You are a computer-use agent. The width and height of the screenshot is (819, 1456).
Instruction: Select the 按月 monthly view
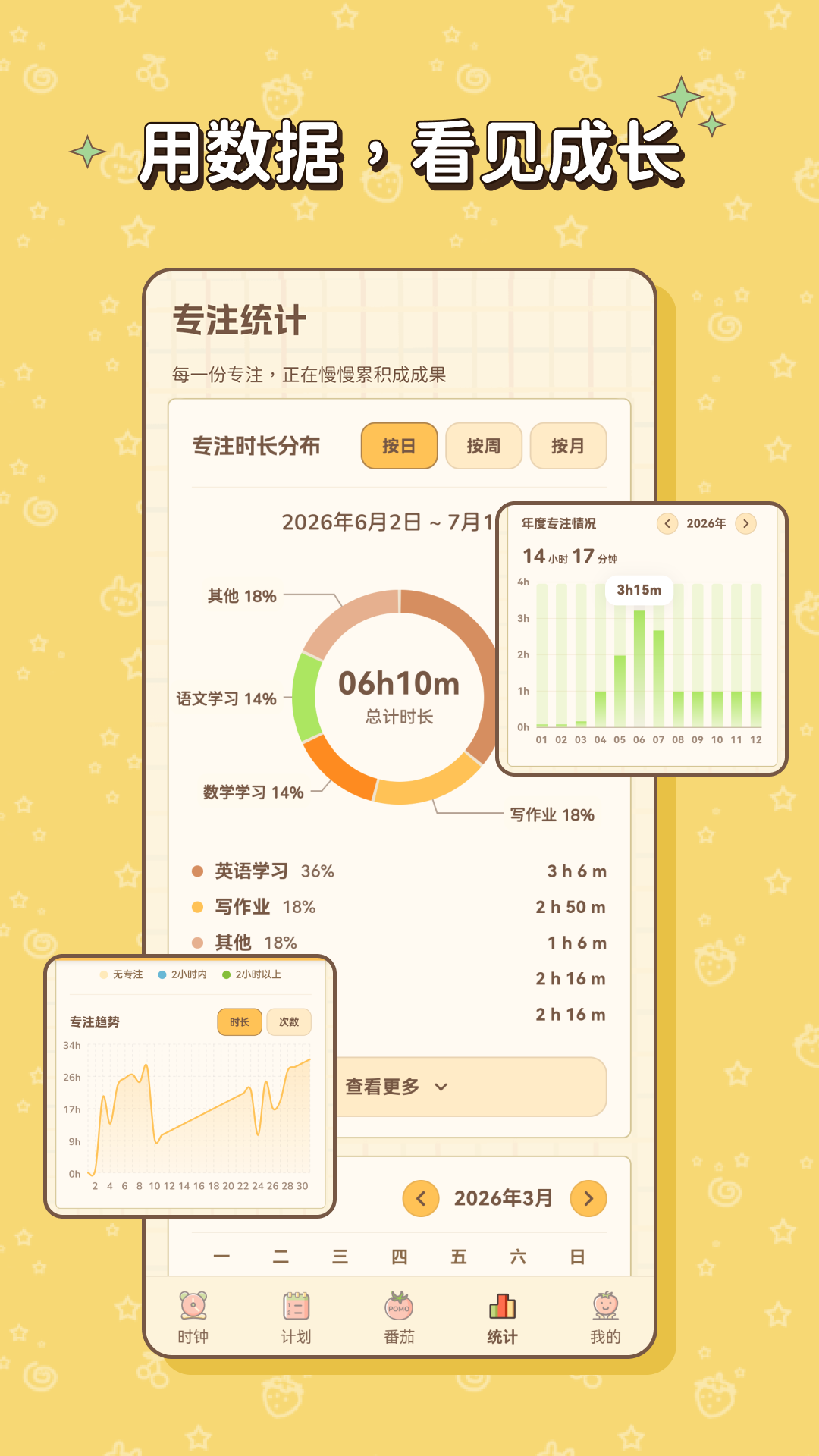point(569,447)
